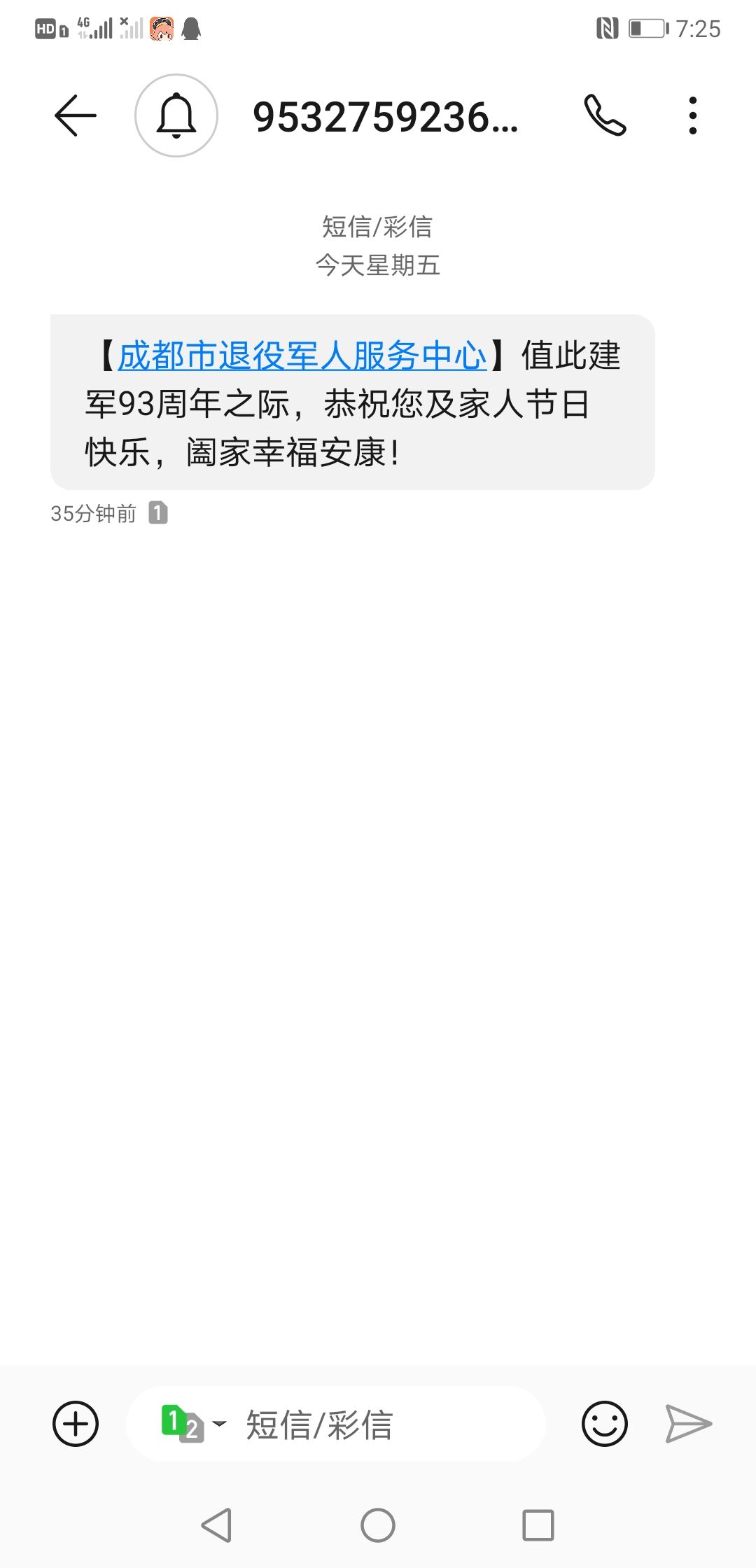Open the sender's bell avatar

pyautogui.click(x=176, y=115)
